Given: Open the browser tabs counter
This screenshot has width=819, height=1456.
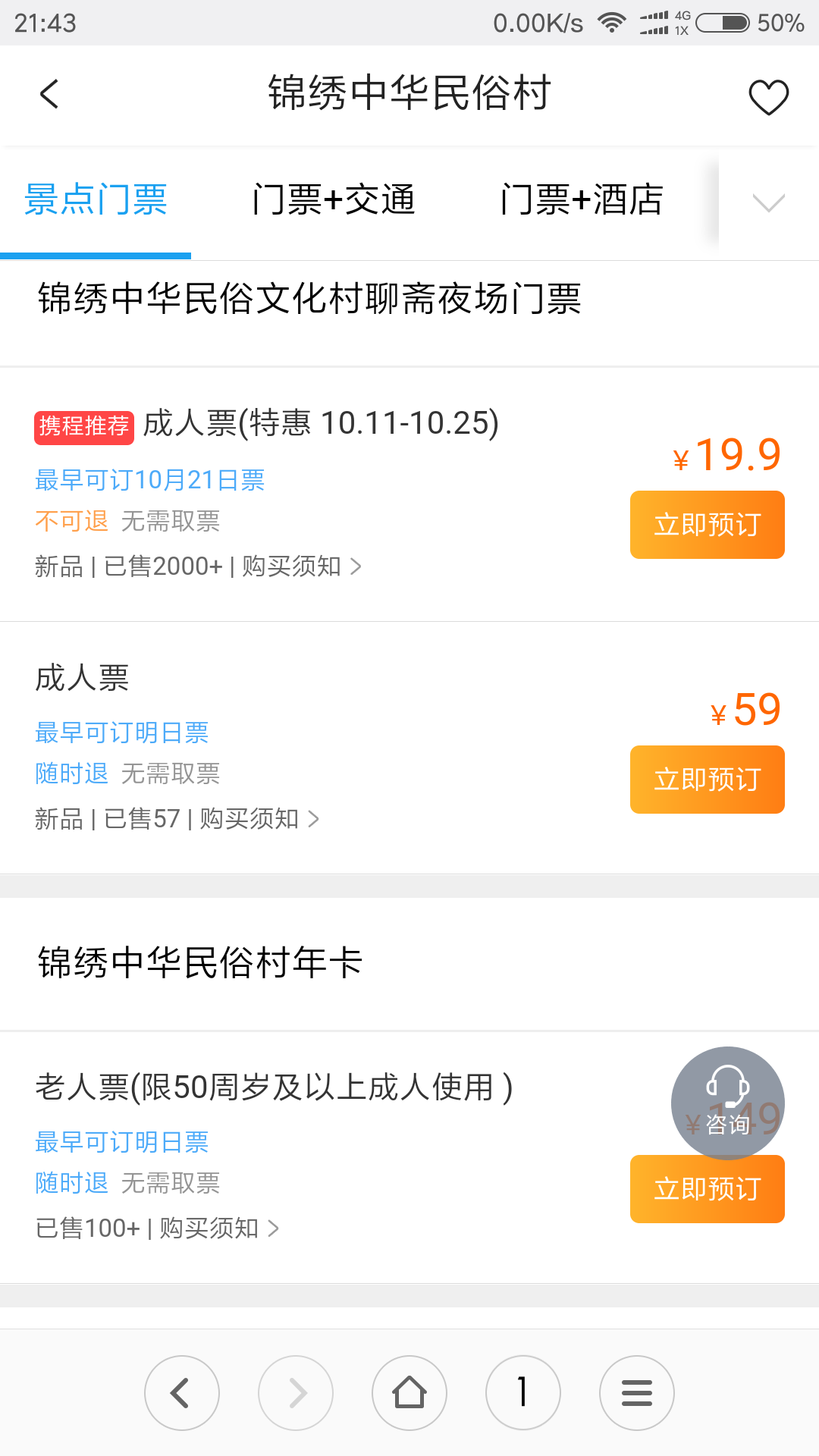Looking at the screenshot, I should (523, 1393).
